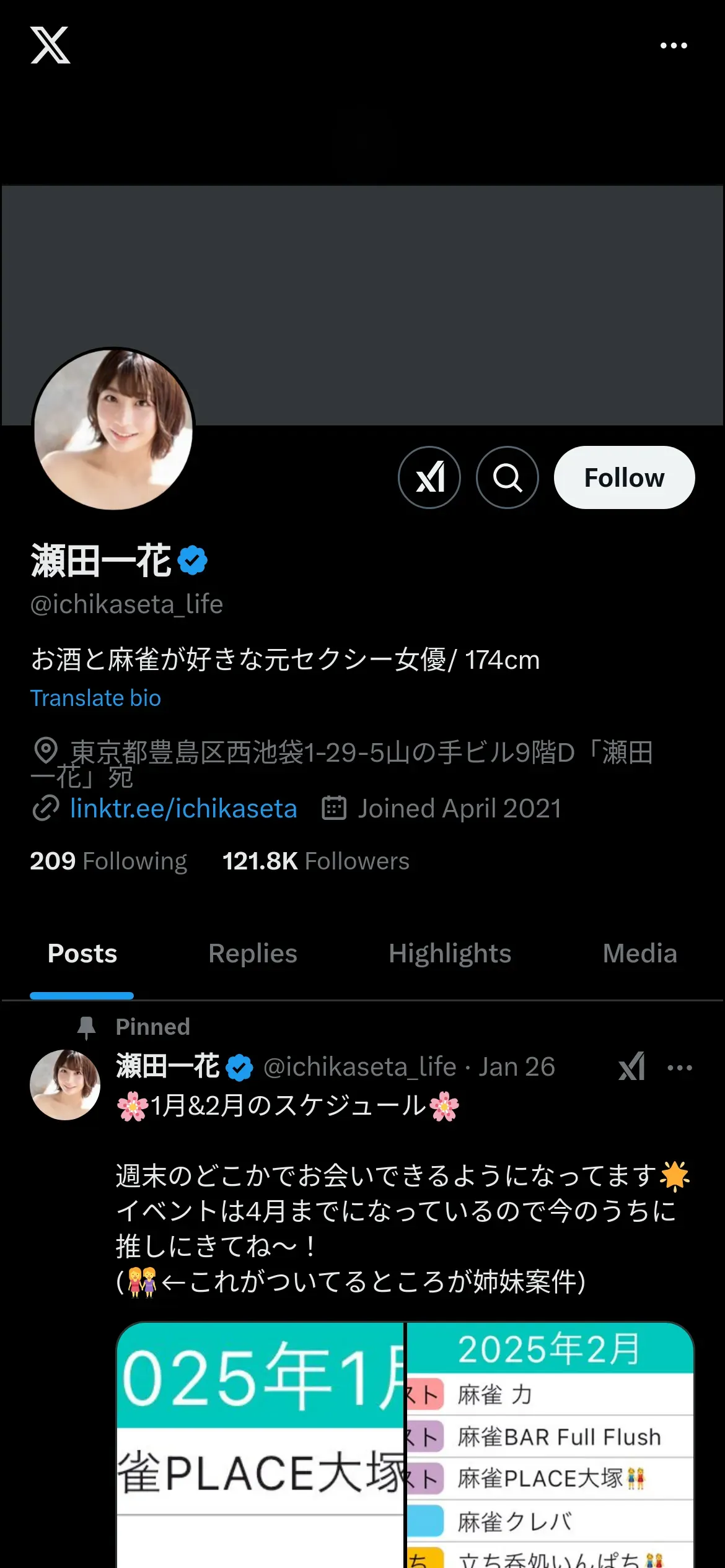Switch to the Highlights tab
The width and height of the screenshot is (725, 1568).
click(x=450, y=953)
